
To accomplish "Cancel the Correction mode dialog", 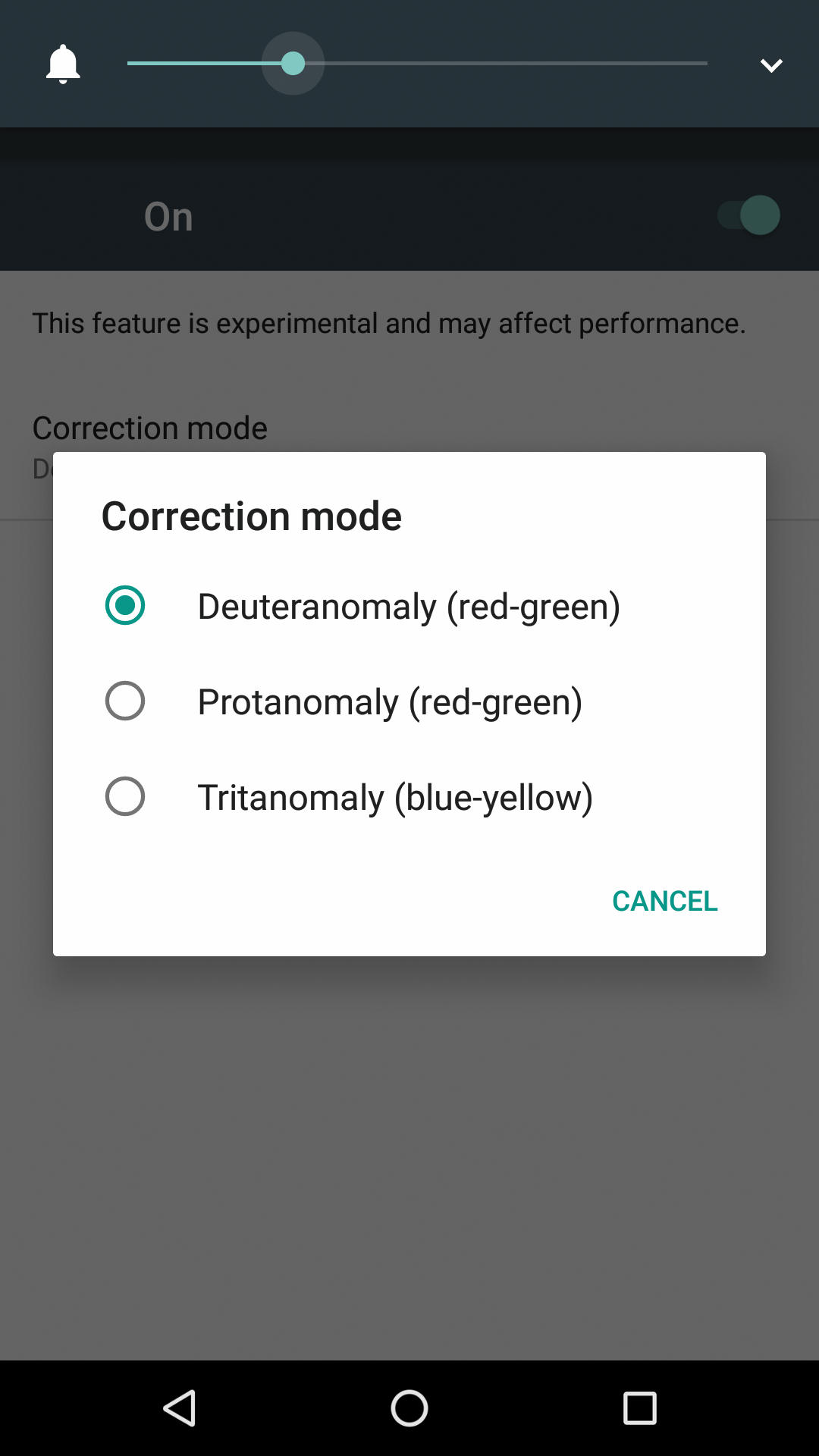I will click(664, 901).
